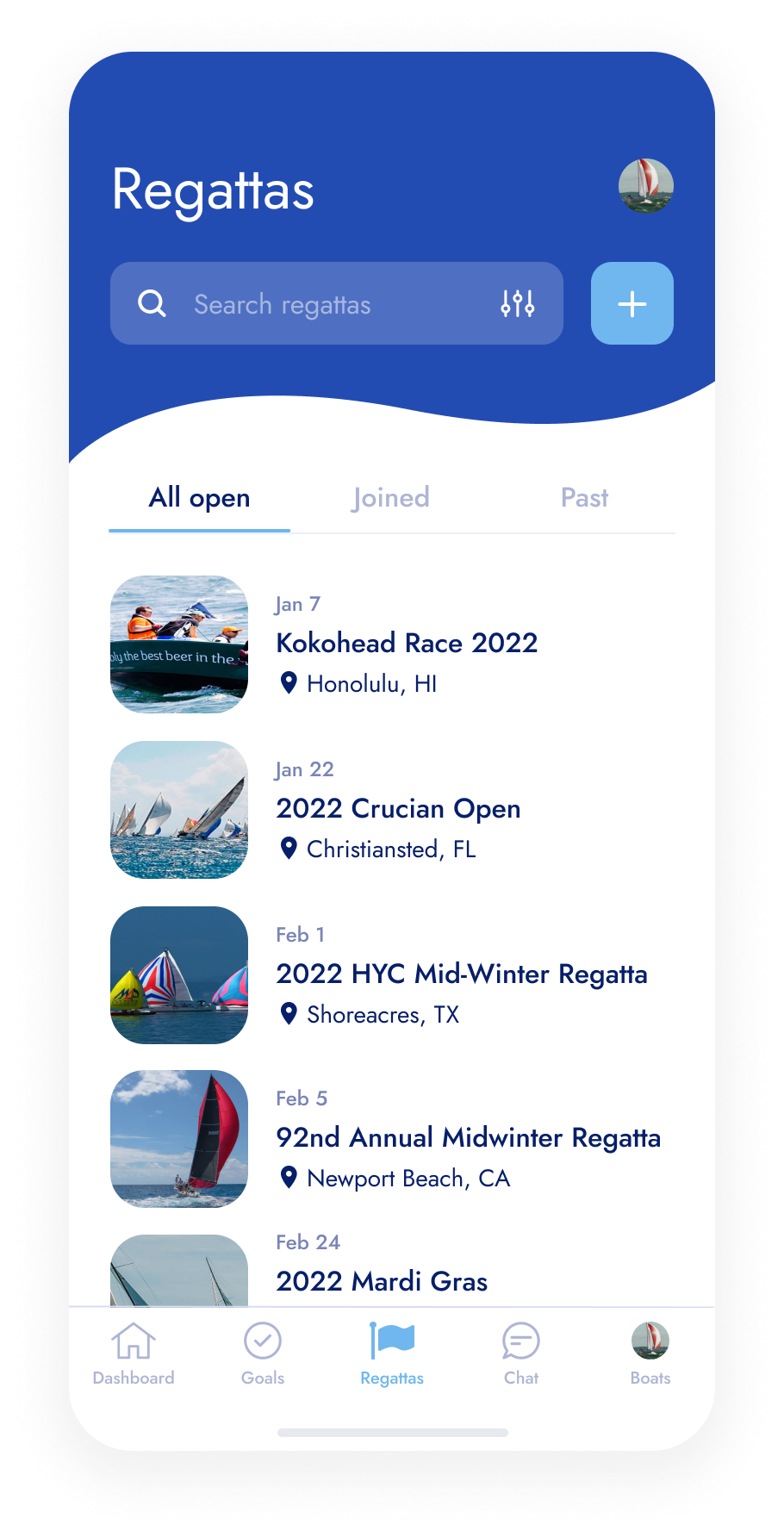Select 92nd Annual Midwinter Regatta
Viewport: 784px width, 1537px height.
(x=468, y=1138)
